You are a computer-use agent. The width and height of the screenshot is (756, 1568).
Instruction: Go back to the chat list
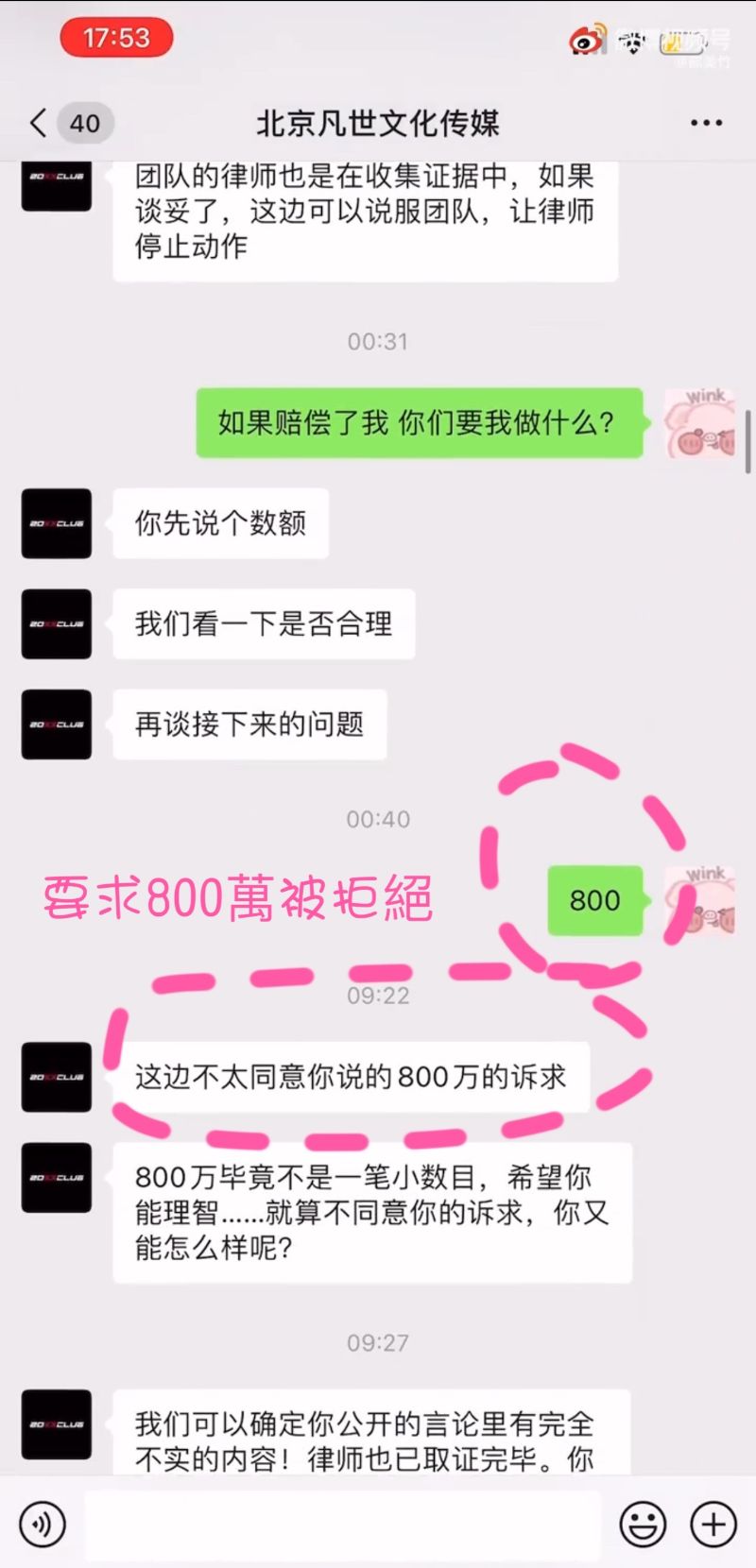[x=39, y=123]
